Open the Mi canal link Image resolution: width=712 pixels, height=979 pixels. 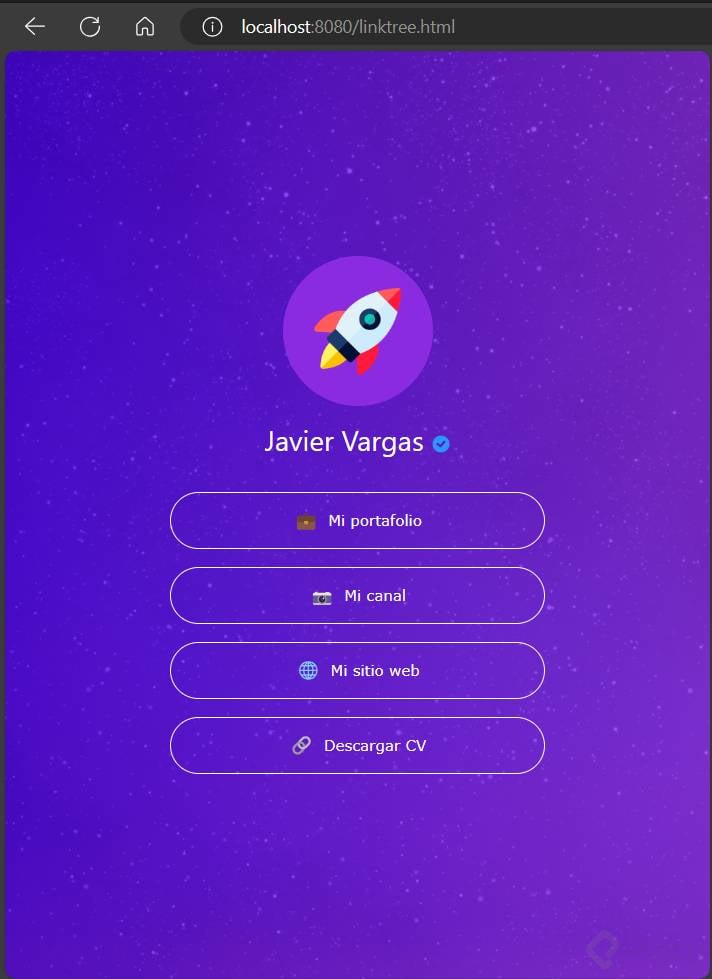pos(357,596)
